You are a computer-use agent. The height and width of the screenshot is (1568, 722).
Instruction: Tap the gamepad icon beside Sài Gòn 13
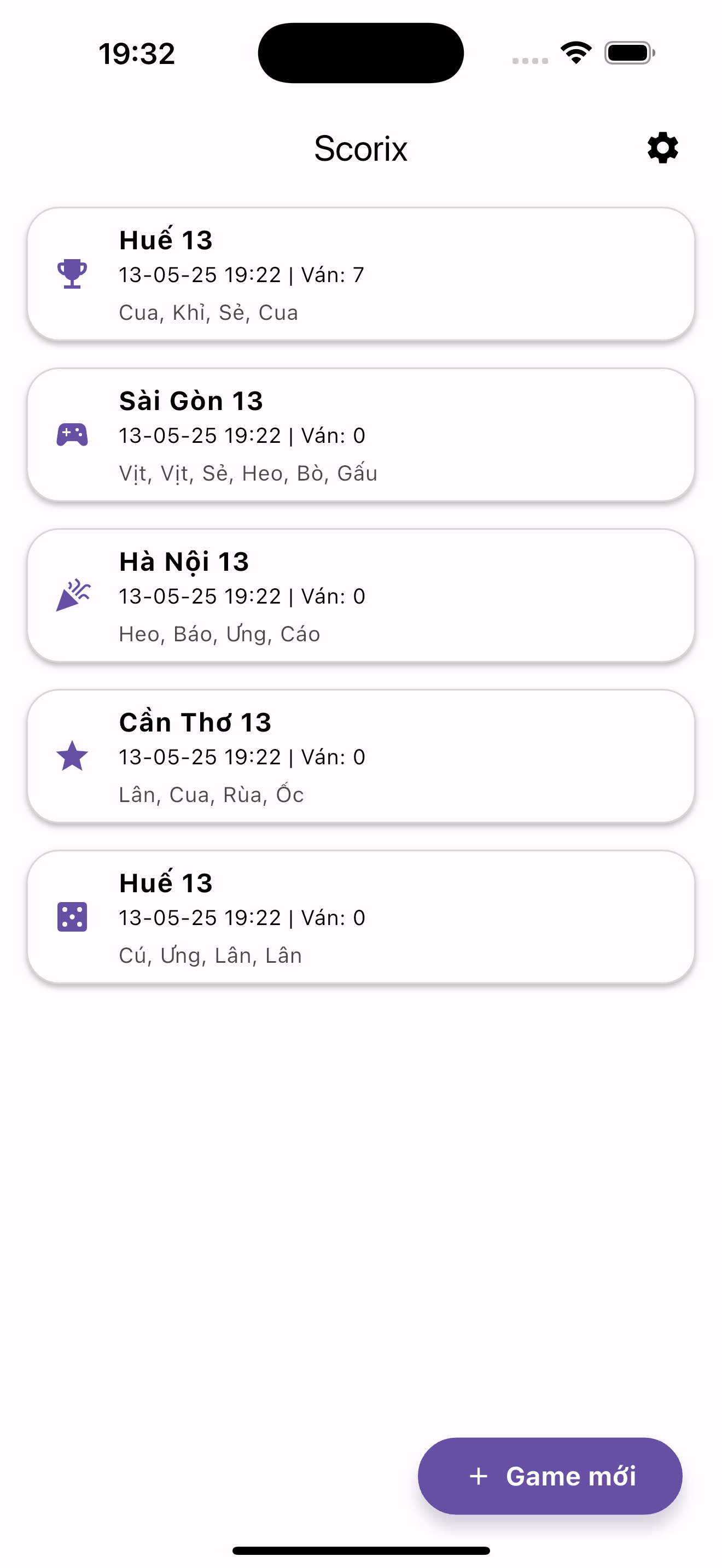click(71, 435)
